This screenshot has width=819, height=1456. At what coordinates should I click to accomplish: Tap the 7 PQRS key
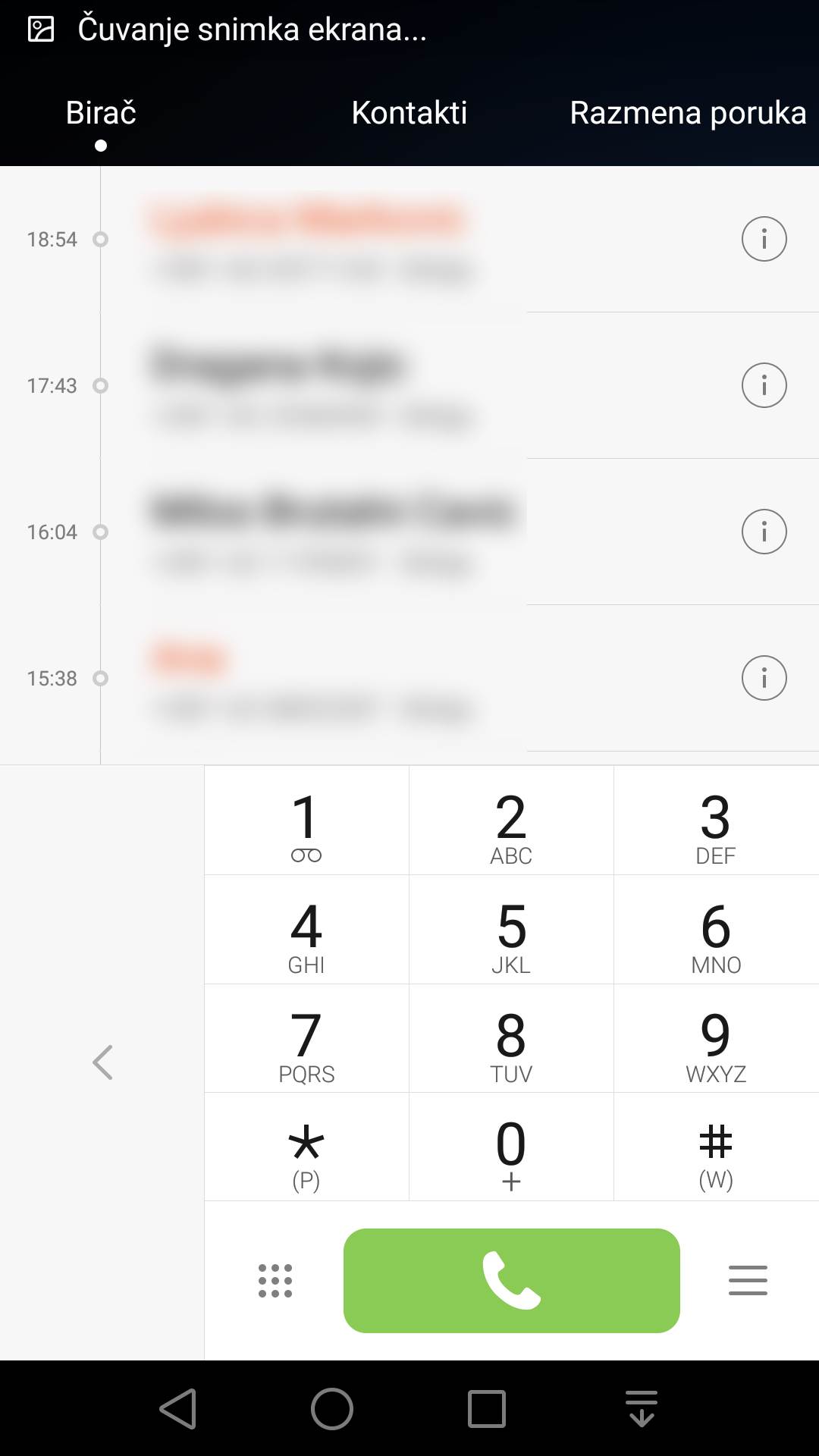pos(306,1040)
